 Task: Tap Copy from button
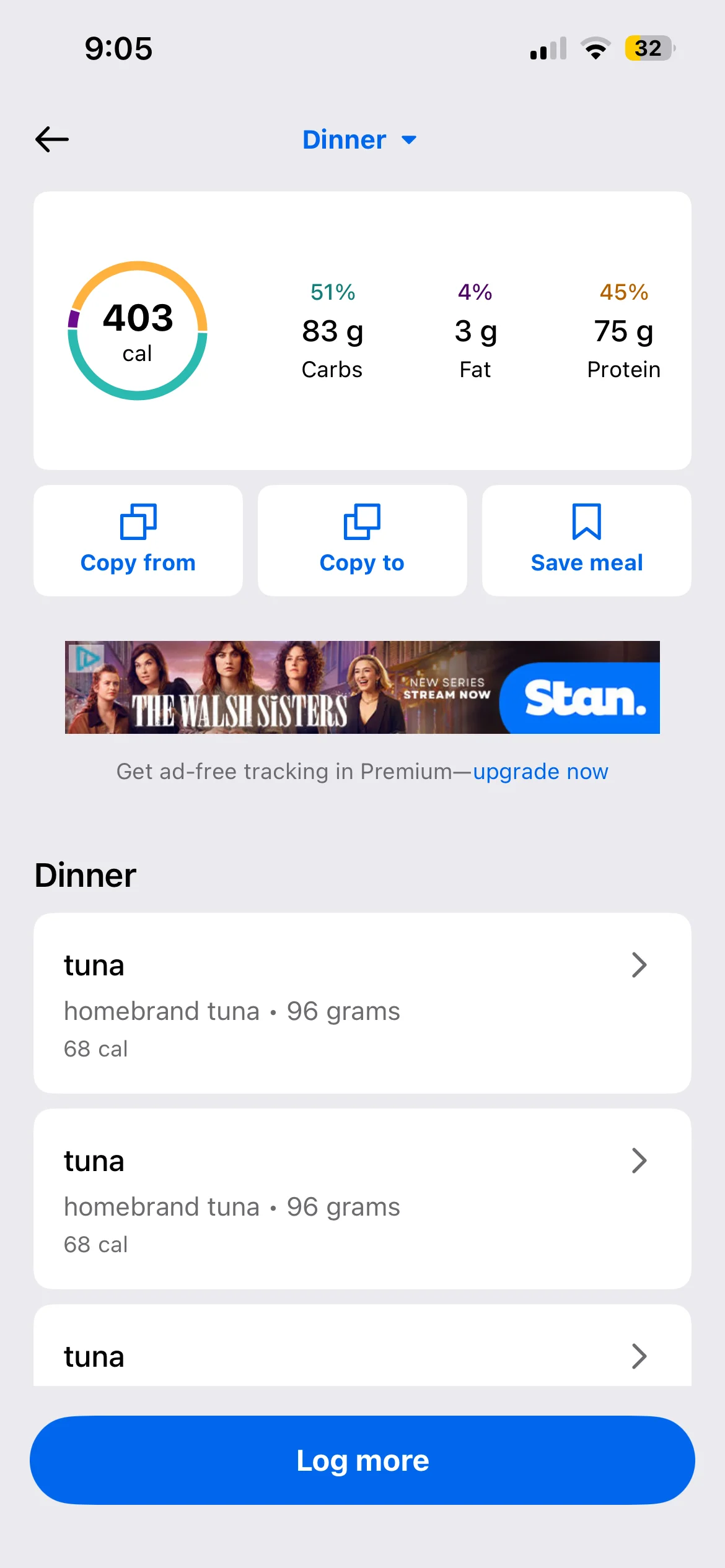138,540
